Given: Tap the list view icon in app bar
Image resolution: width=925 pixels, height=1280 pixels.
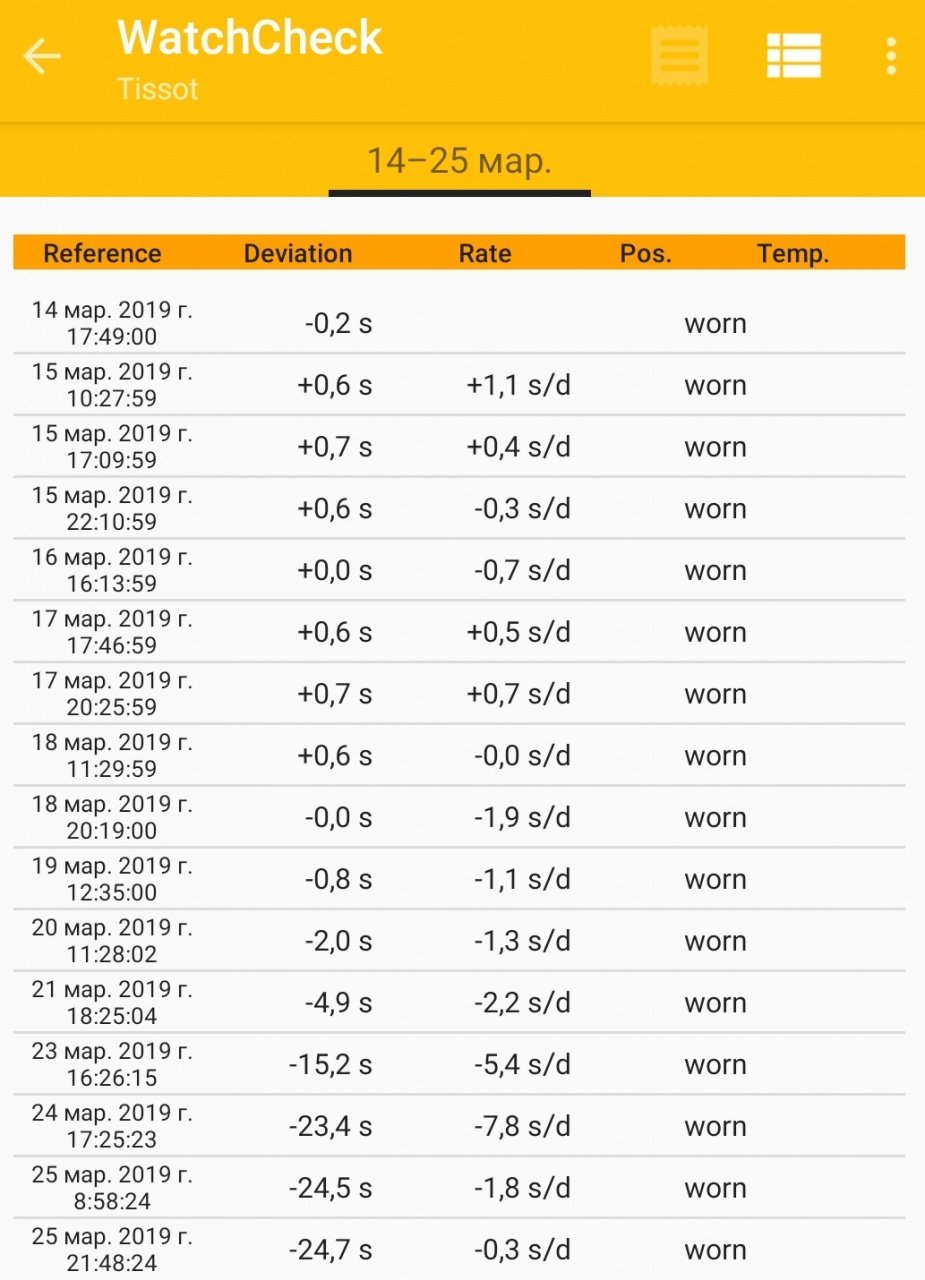Looking at the screenshot, I should pos(794,56).
